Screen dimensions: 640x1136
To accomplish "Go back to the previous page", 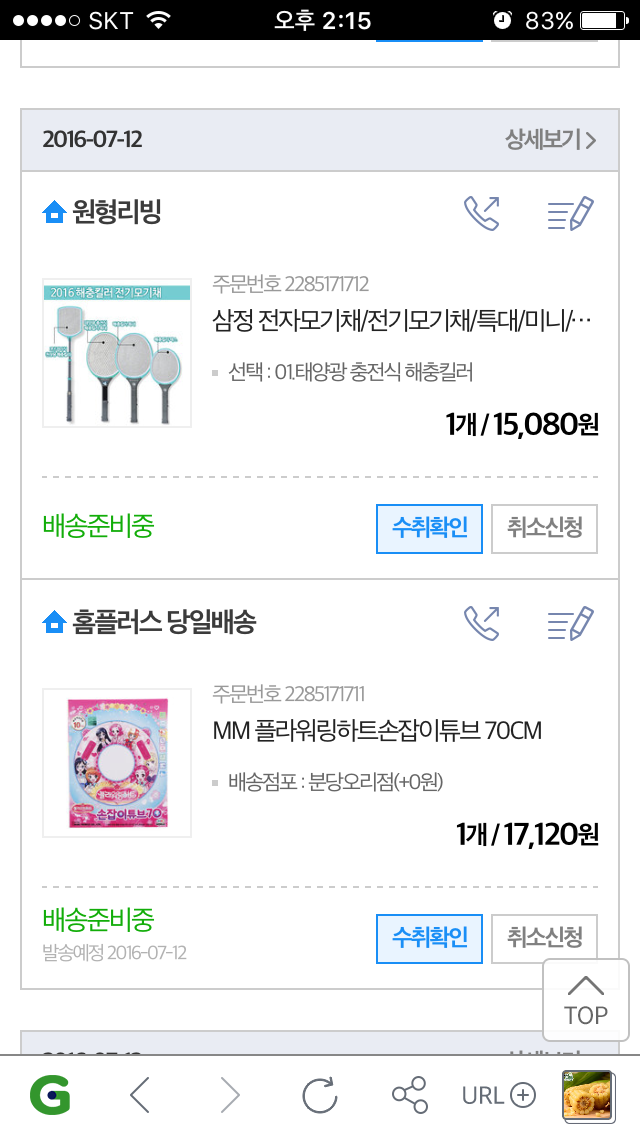I will (140, 1096).
